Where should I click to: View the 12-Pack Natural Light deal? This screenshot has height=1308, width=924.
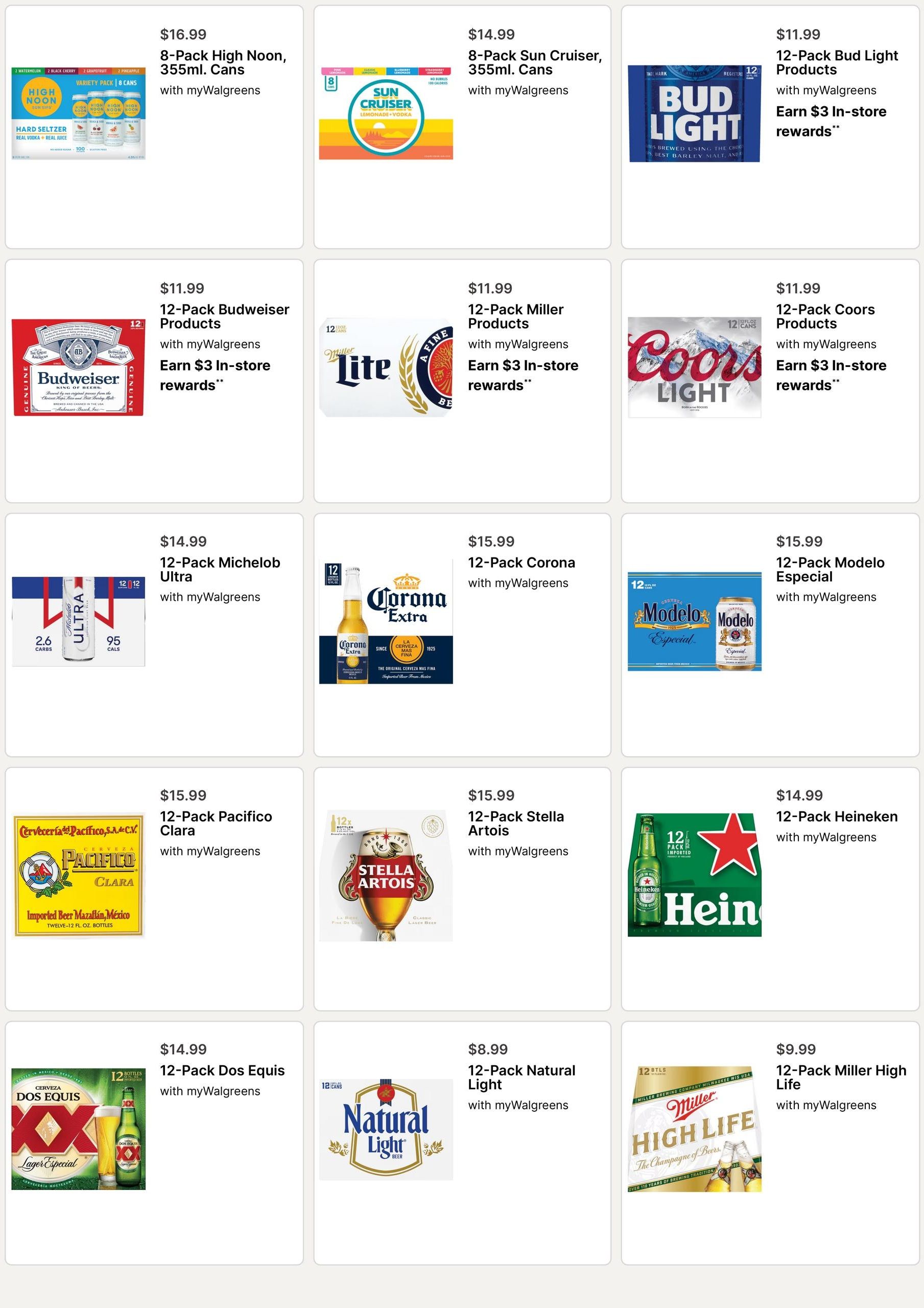pos(462,1143)
